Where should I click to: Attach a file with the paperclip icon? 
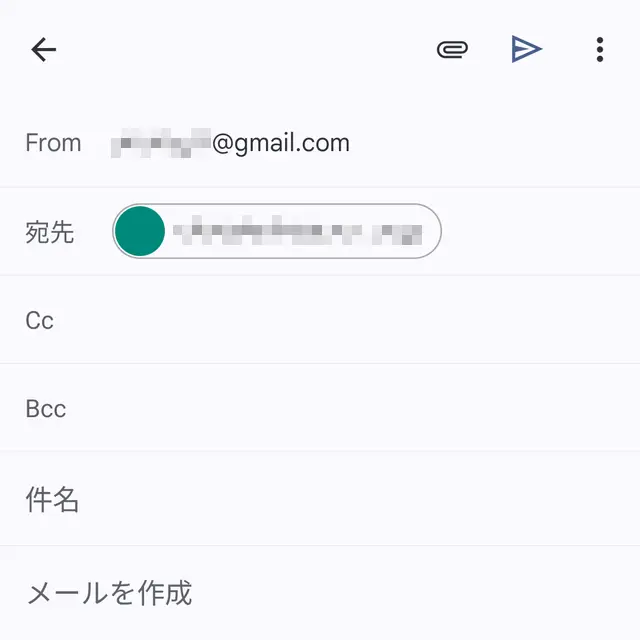pos(453,49)
